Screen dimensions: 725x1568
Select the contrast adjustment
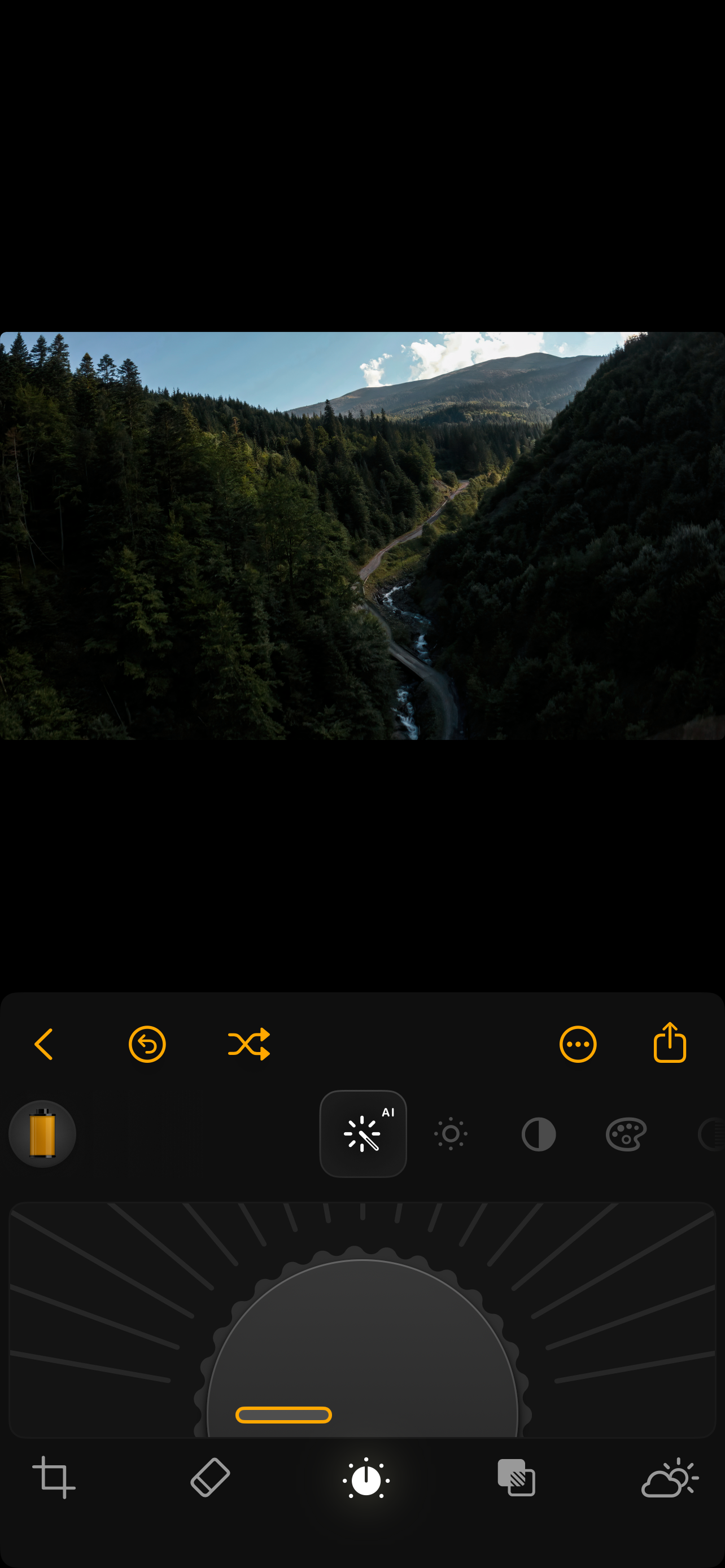[x=539, y=1134]
